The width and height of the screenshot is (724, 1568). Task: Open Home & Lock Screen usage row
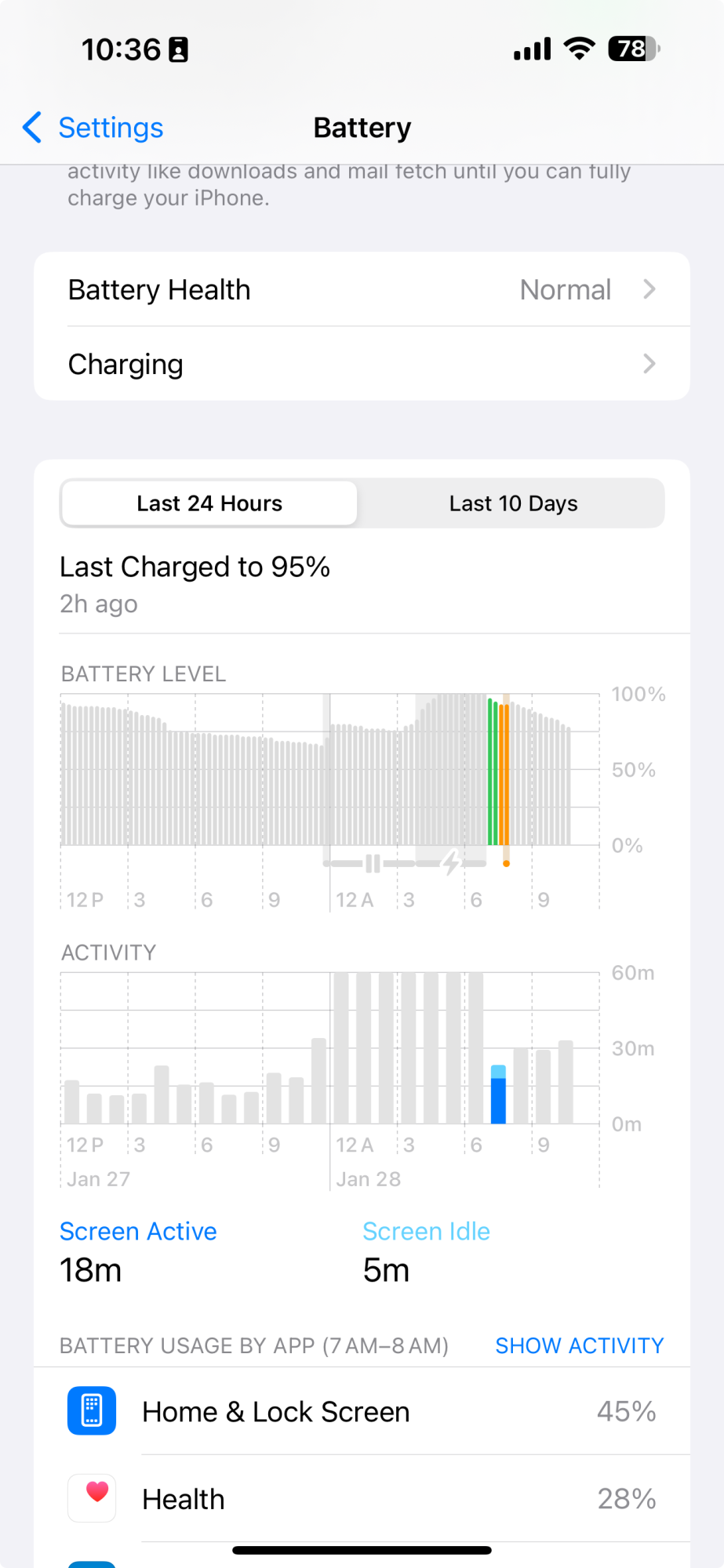tap(362, 1411)
